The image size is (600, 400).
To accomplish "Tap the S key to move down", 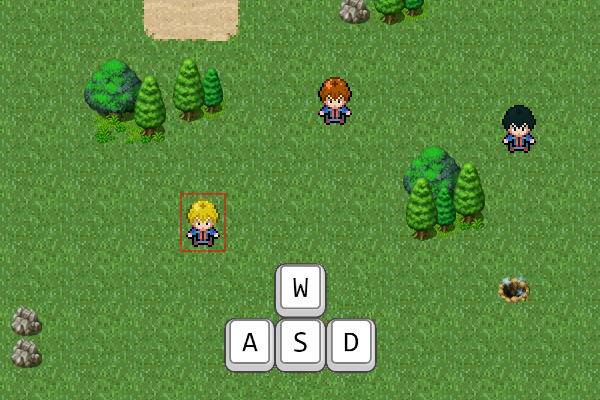I will point(300,345).
